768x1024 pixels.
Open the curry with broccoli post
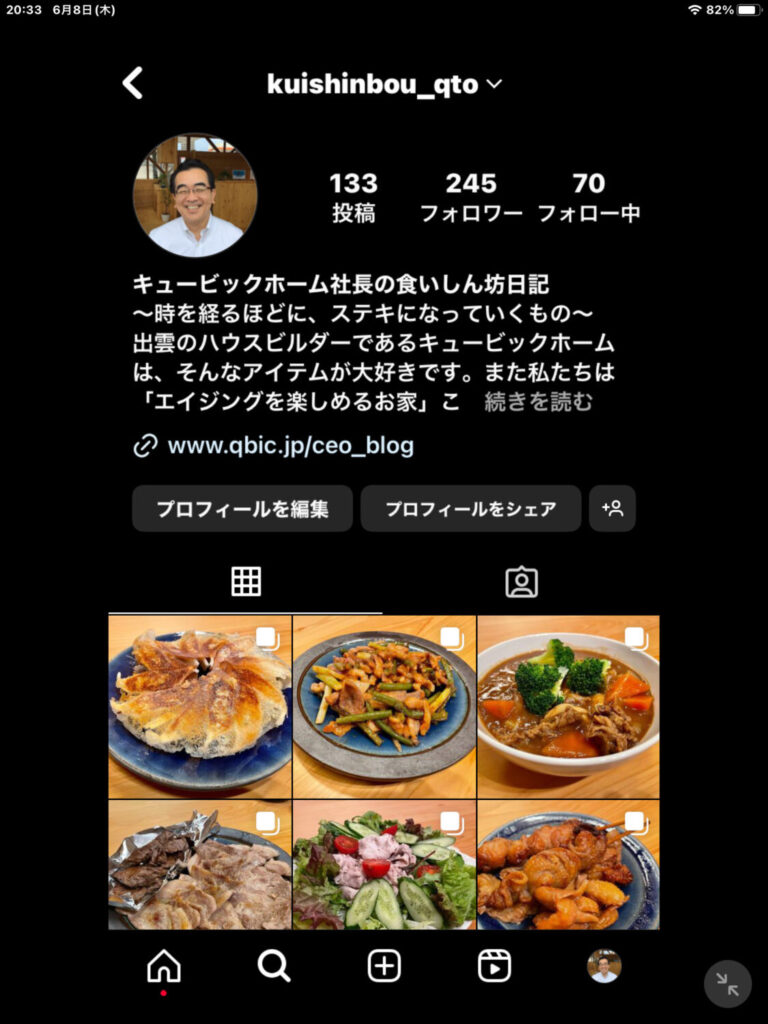(x=568, y=706)
